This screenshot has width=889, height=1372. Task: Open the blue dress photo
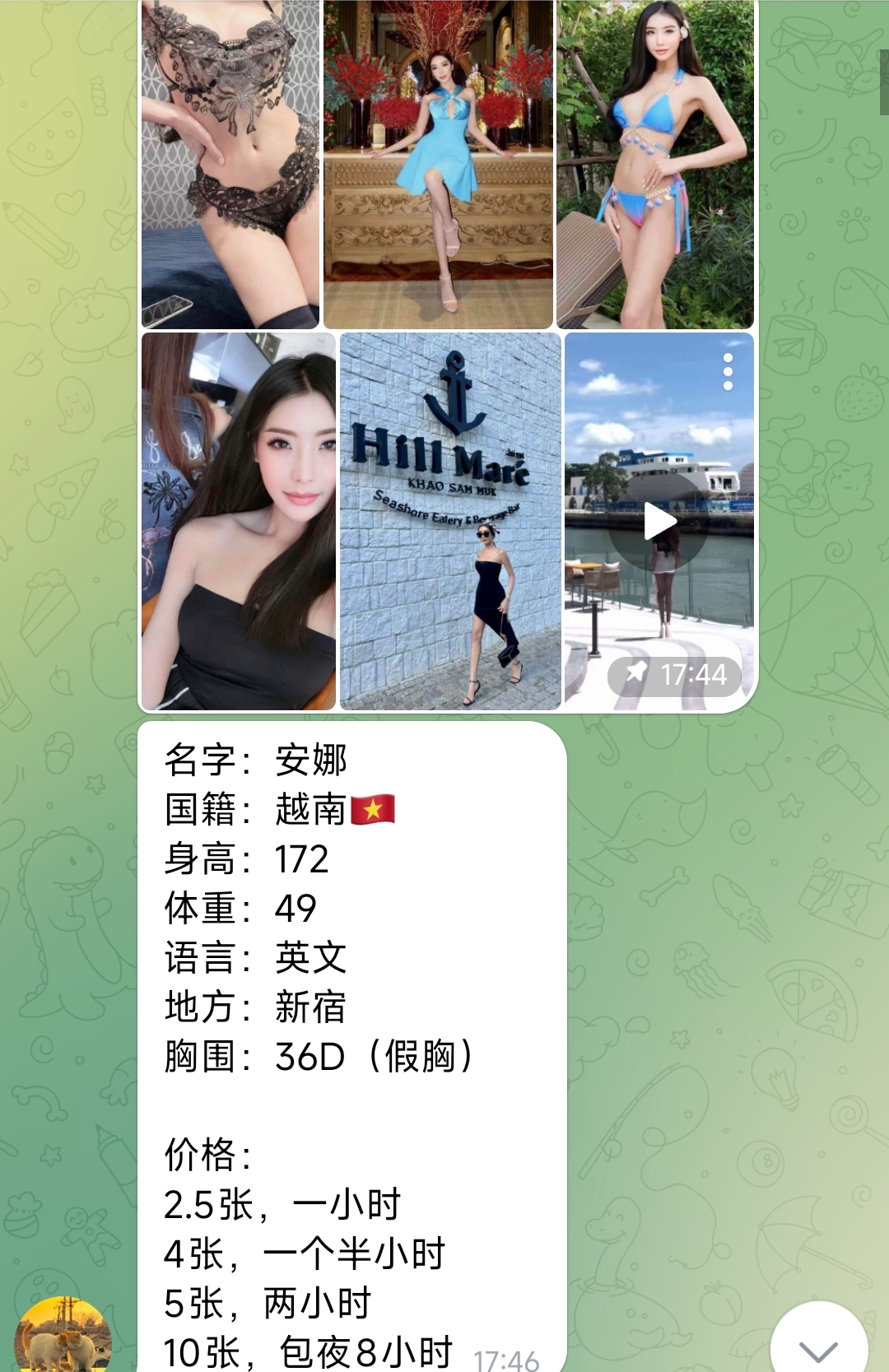pyautogui.click(x=438, y=165)
